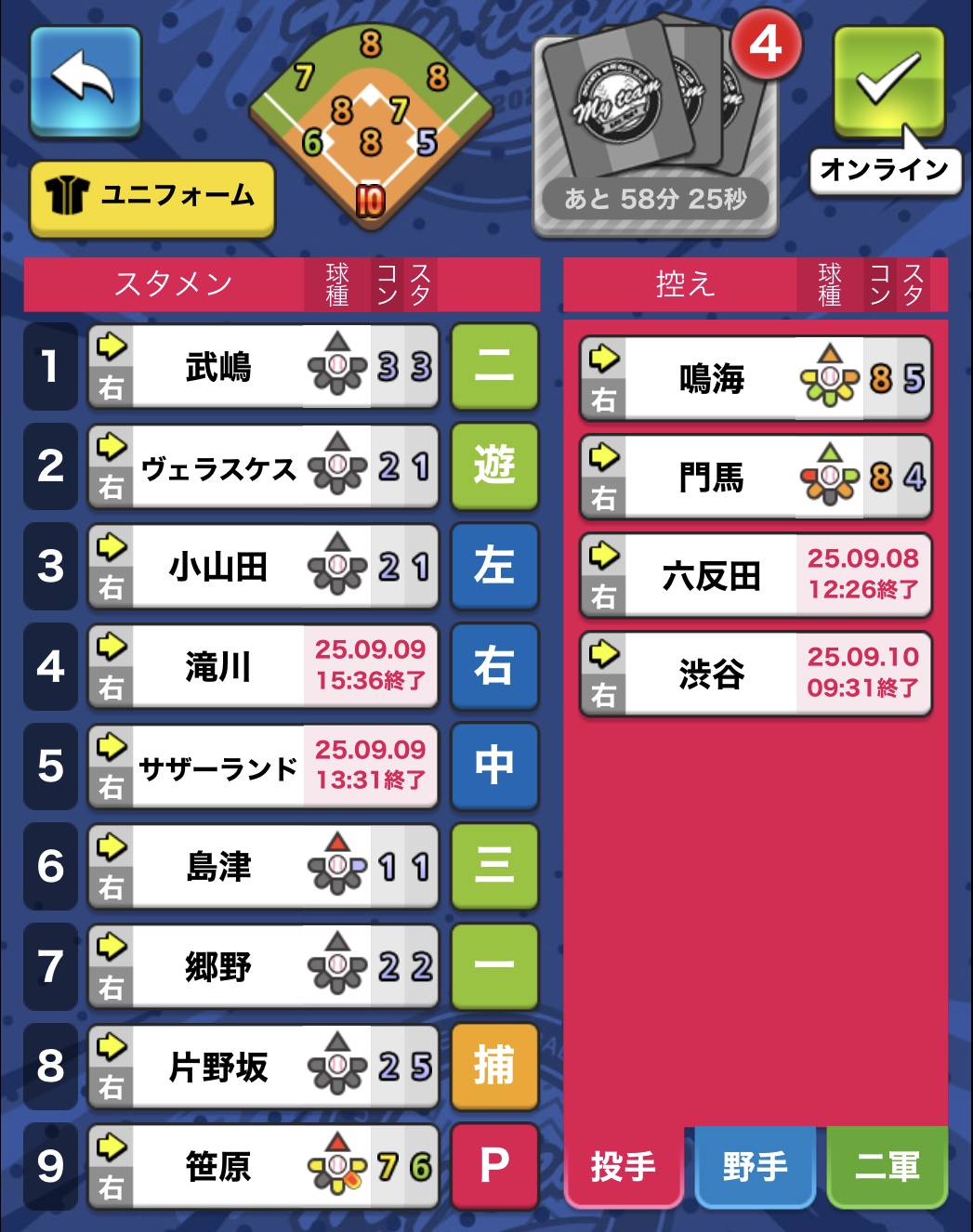973x1232 pixels.
Task: Switch to the 野手 tab
Action: [x=755, y=1166]
